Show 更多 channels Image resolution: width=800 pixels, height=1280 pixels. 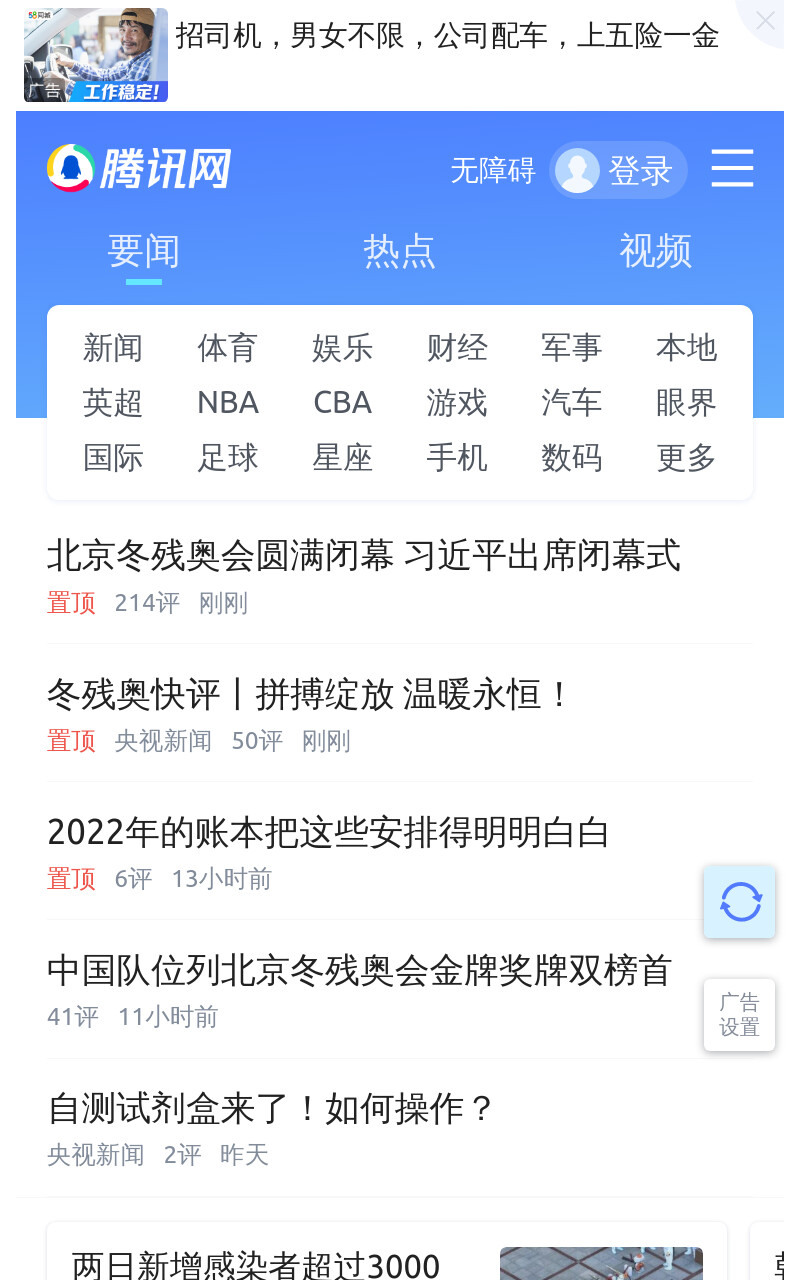tap(686, 458)
